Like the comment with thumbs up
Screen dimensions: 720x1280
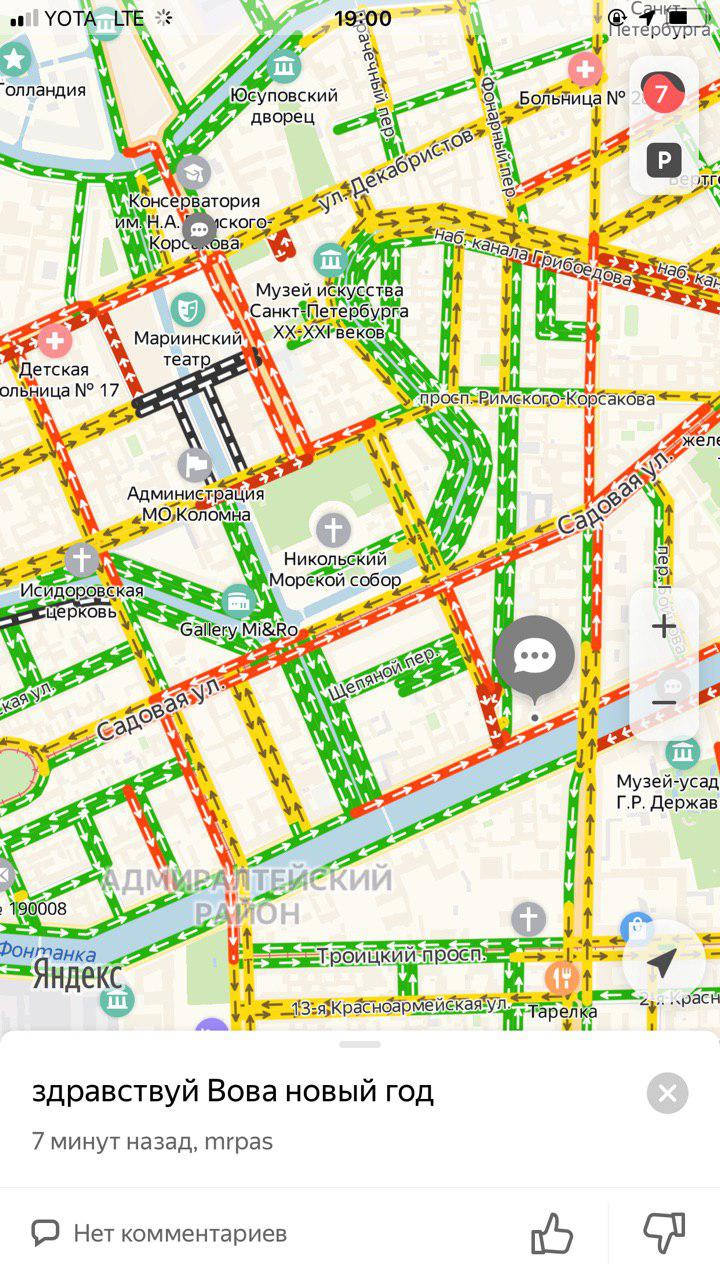click(x=552, y=1232)
